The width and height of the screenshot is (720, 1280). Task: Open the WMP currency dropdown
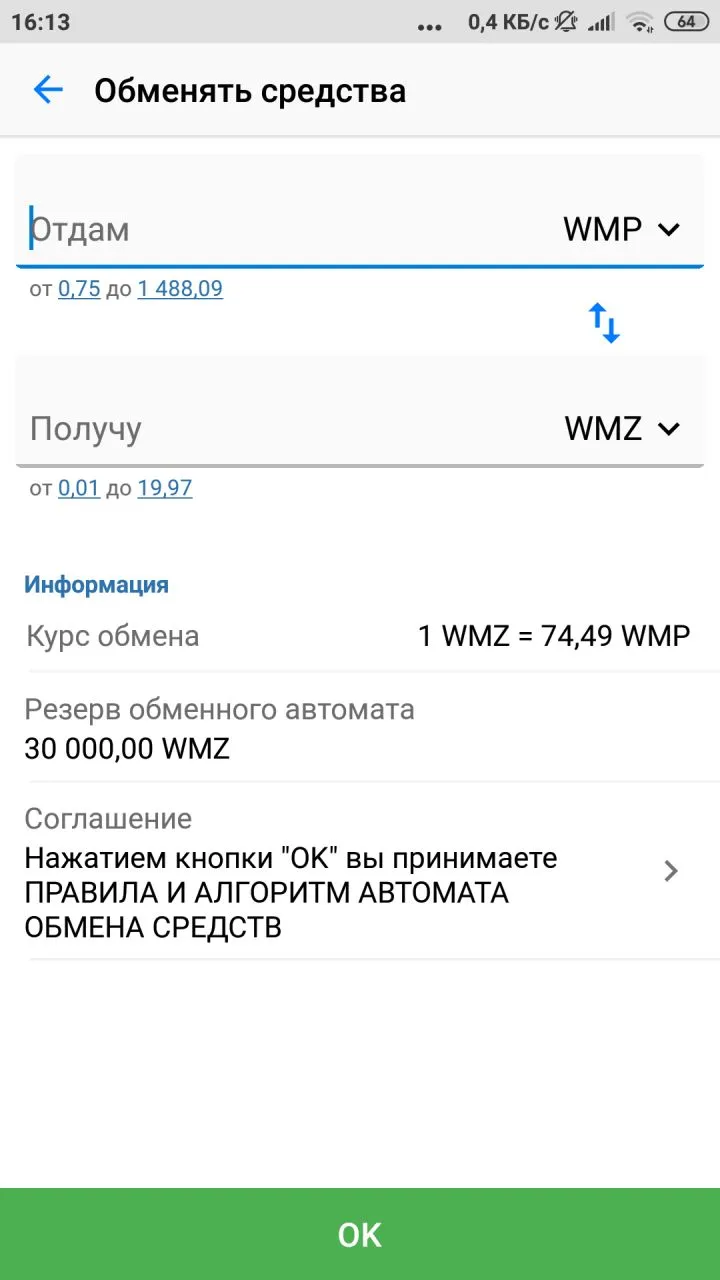(x=621, y=229)
